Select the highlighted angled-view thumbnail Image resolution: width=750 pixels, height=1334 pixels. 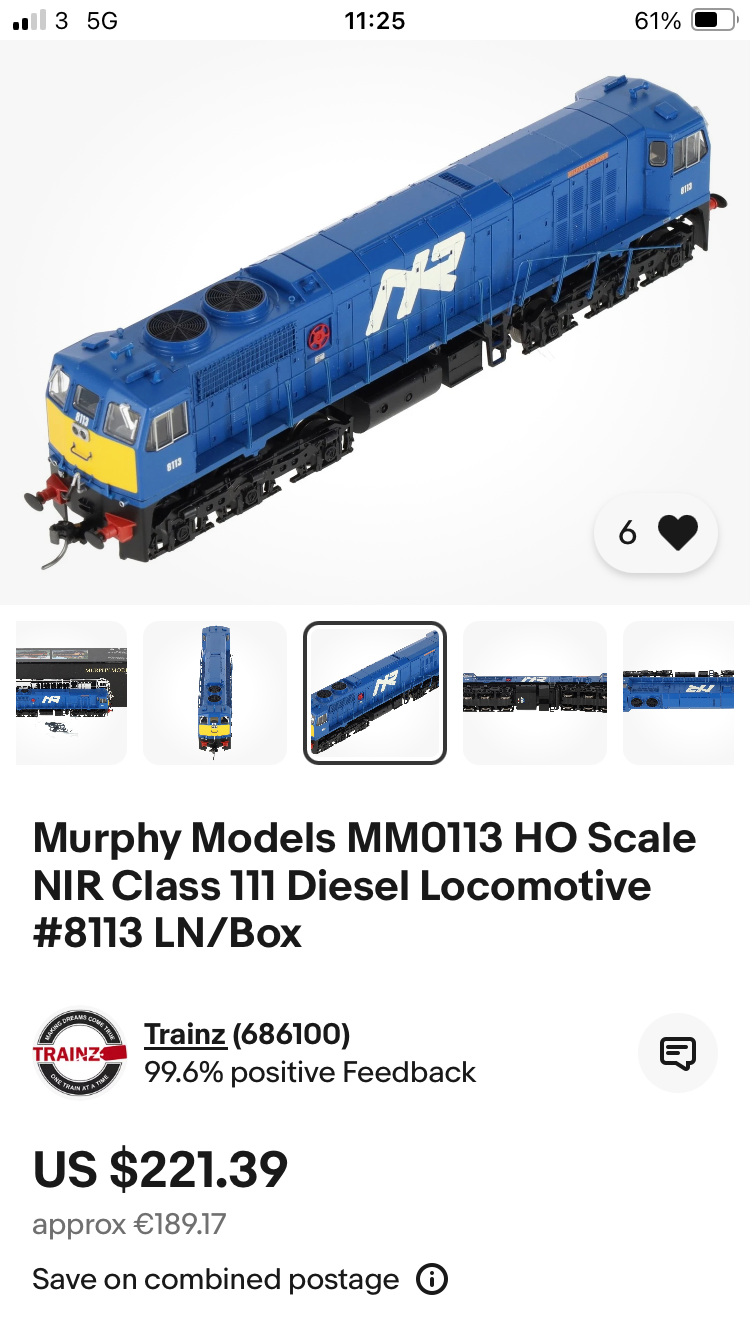click(x=375, y=693)
